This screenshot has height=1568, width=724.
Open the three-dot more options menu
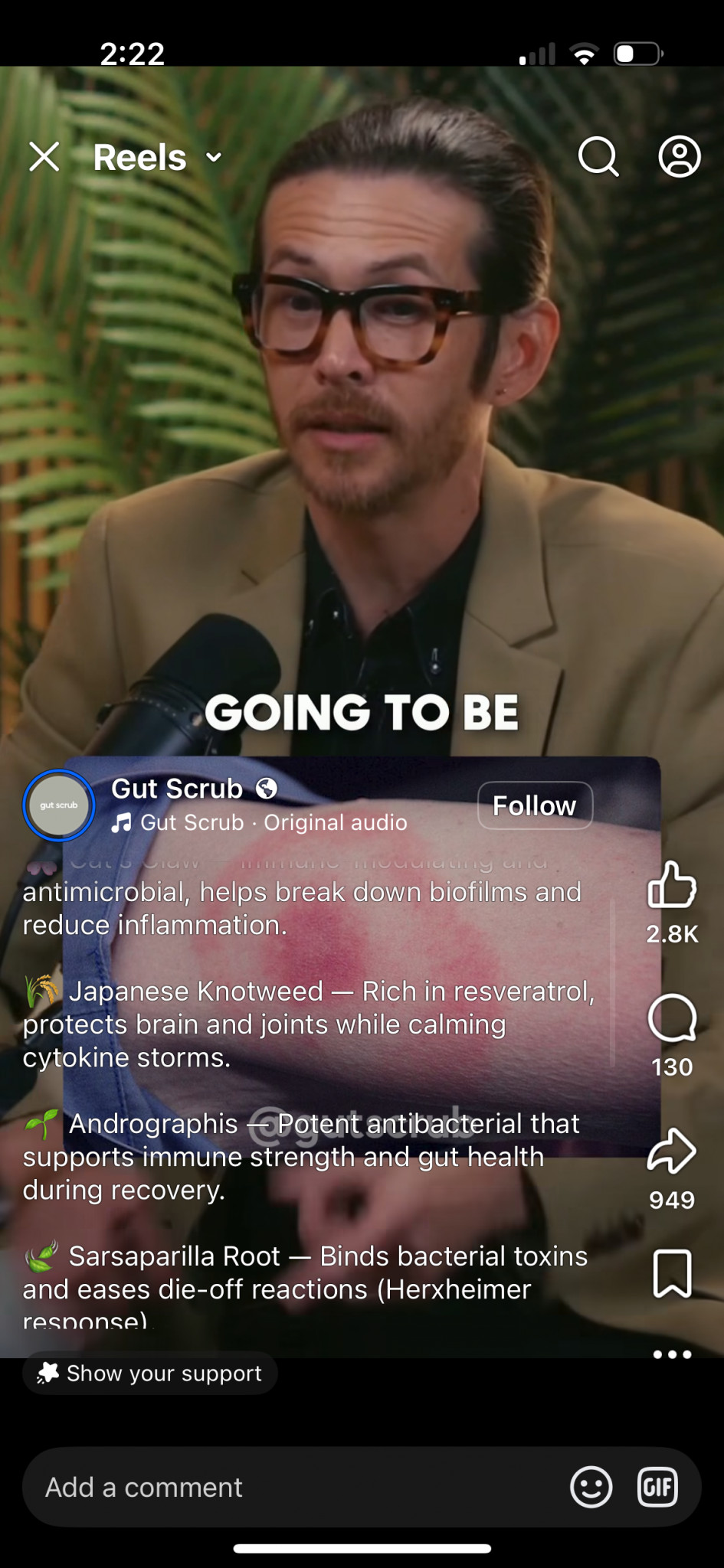(x=672, y=1354)
